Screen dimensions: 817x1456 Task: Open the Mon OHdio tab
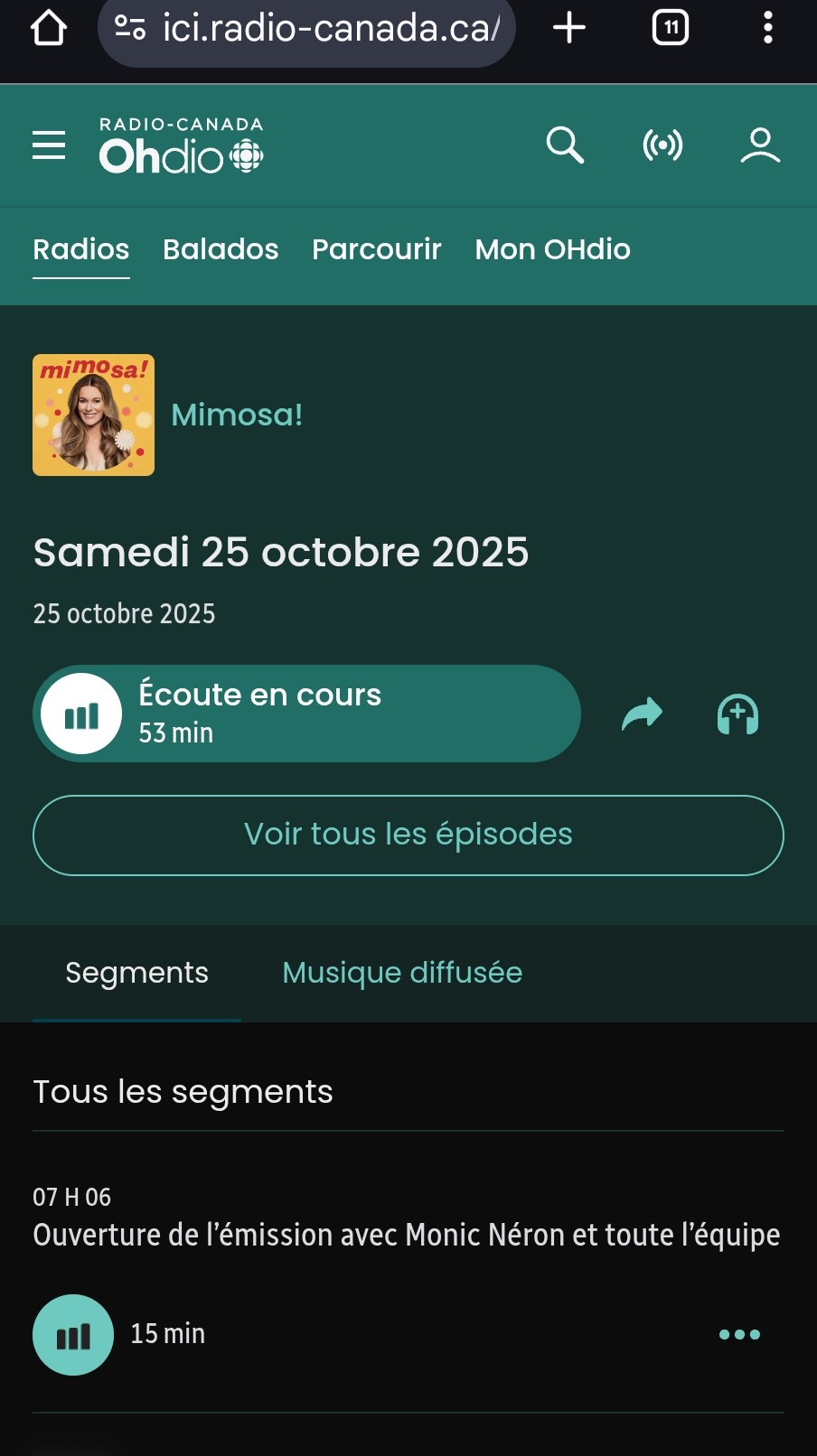(552, 249)
